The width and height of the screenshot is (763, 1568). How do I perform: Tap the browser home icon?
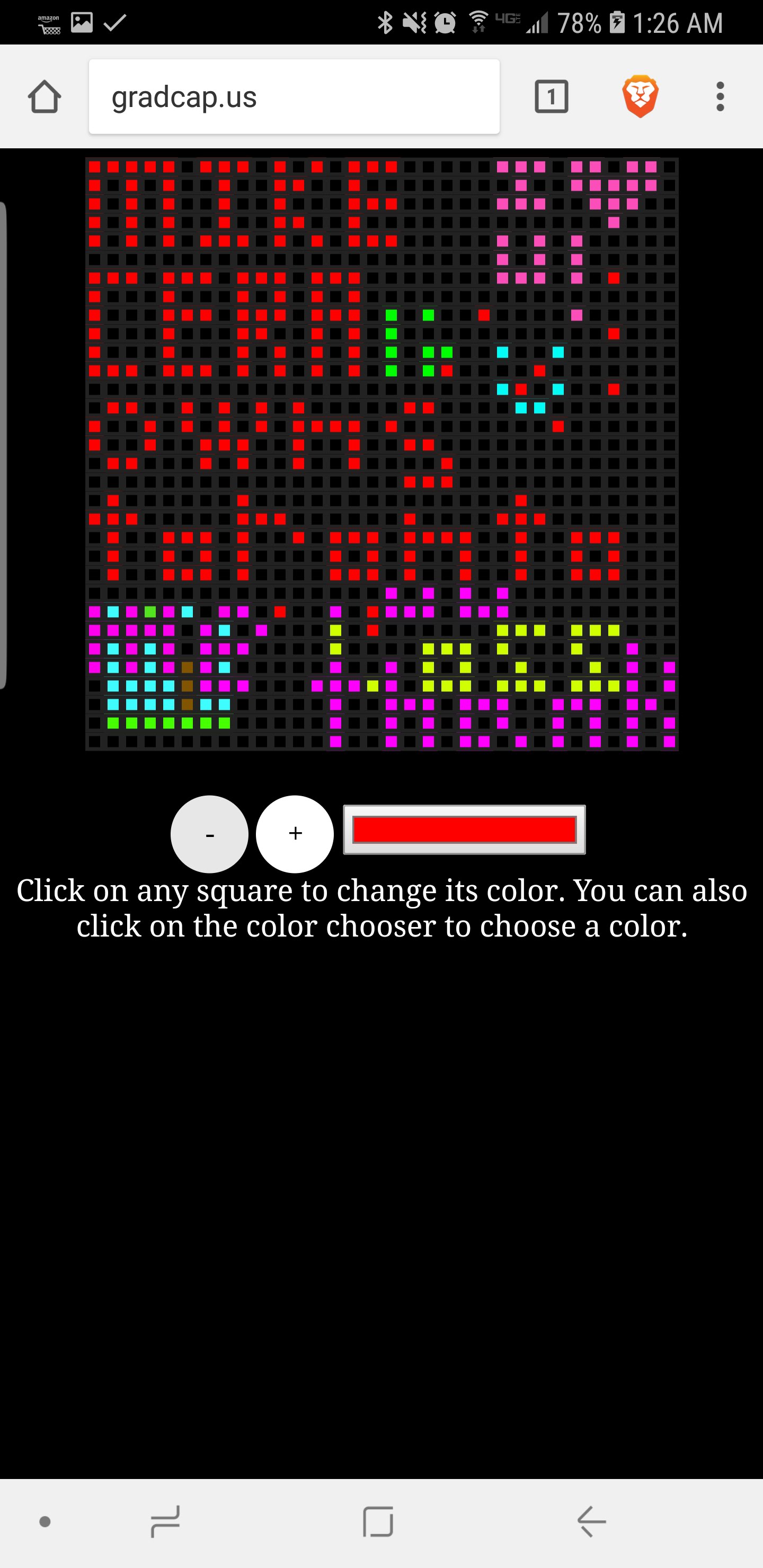(45, 96)
